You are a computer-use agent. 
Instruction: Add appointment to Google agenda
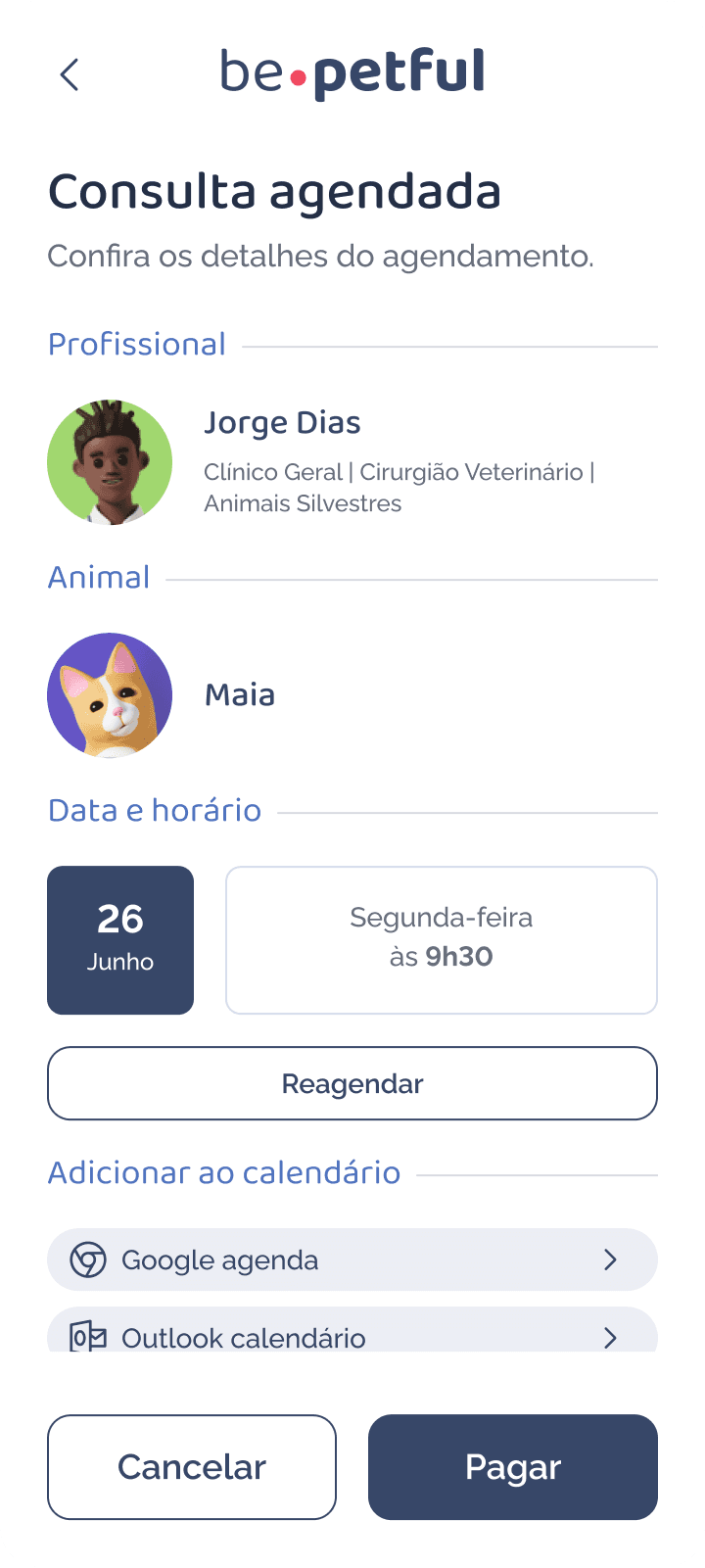pos(352,1259)
